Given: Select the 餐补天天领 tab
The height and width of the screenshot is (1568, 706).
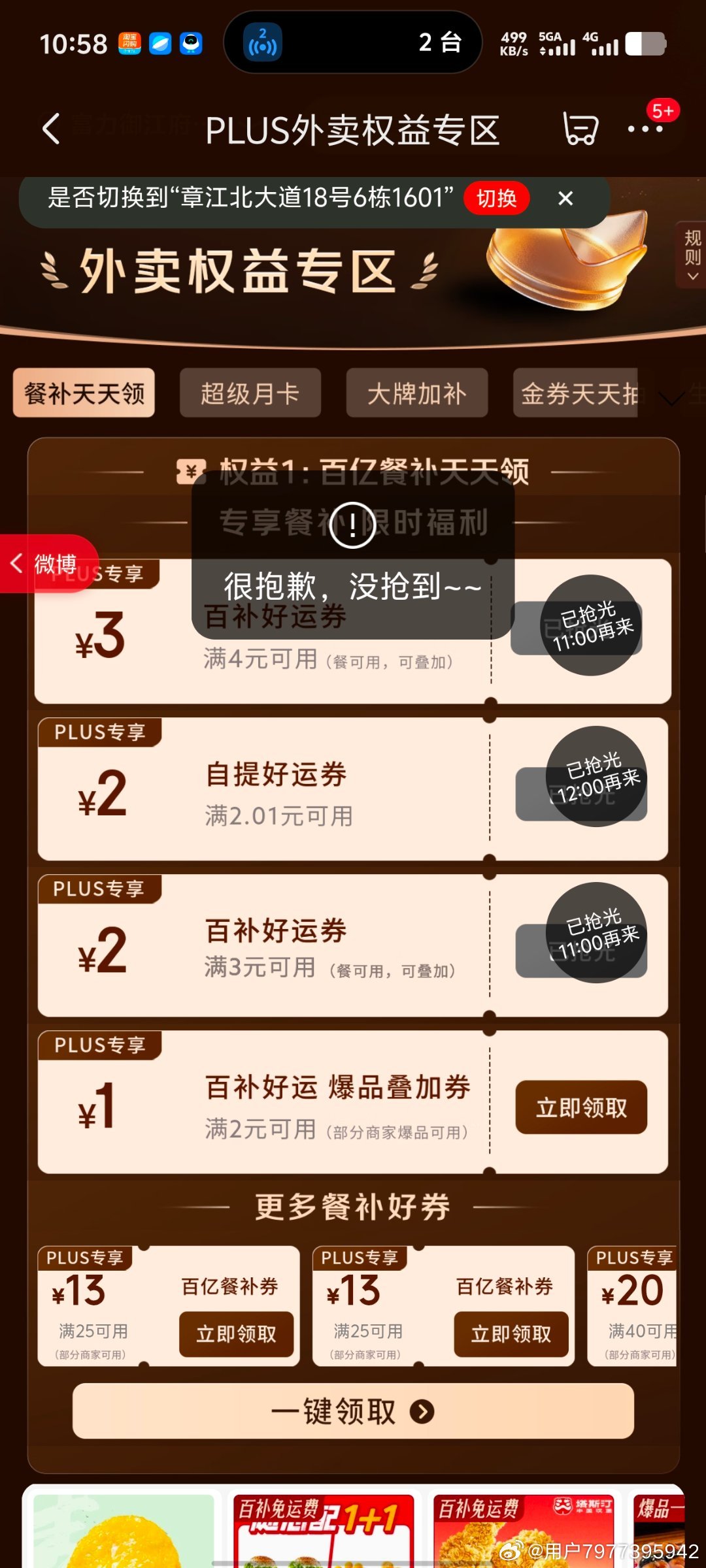Looking at the screenshot, I should 84,393.
